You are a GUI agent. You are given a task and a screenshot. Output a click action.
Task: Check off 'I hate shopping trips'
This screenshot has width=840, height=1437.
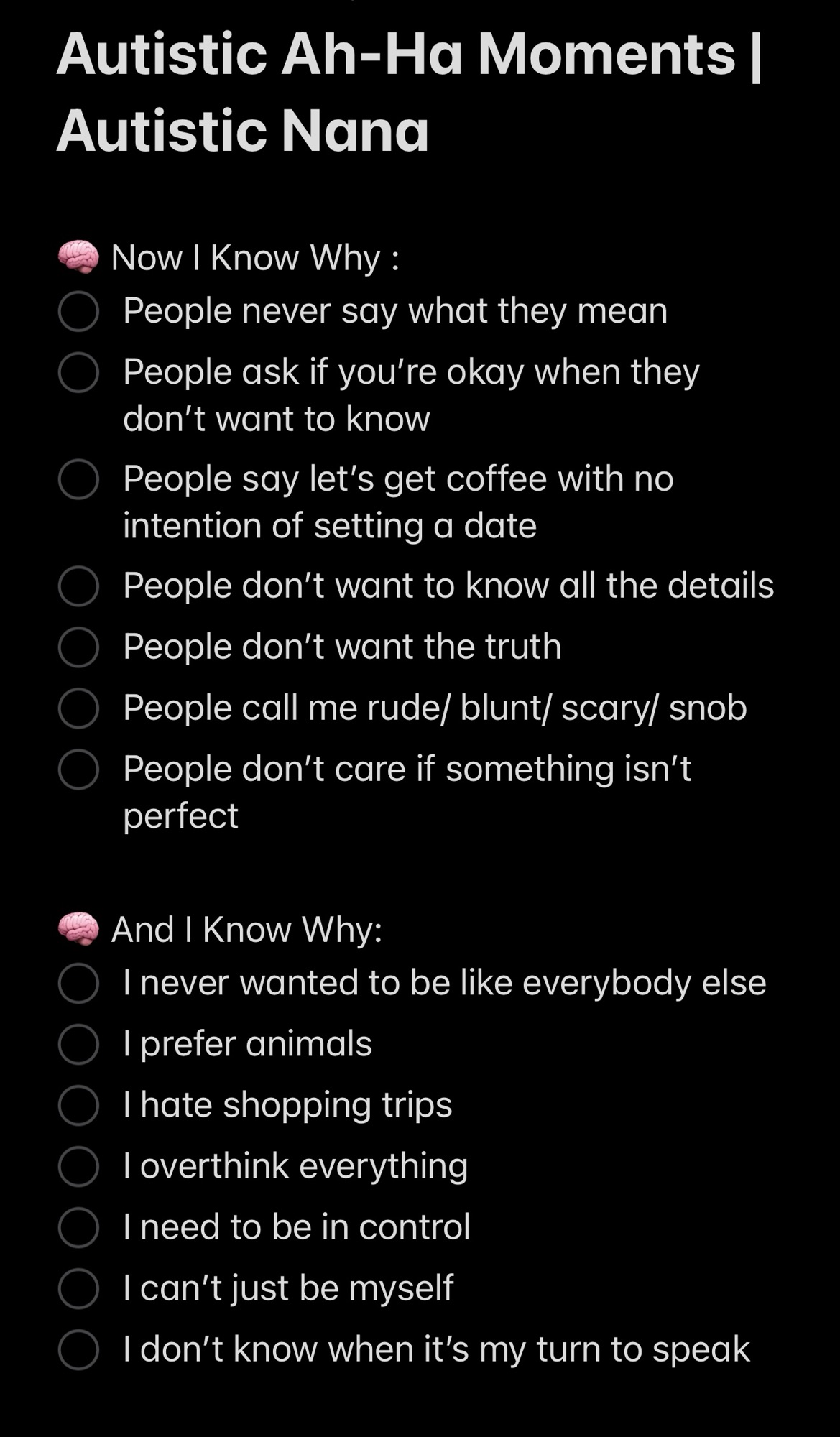[x=78, y=1105]
